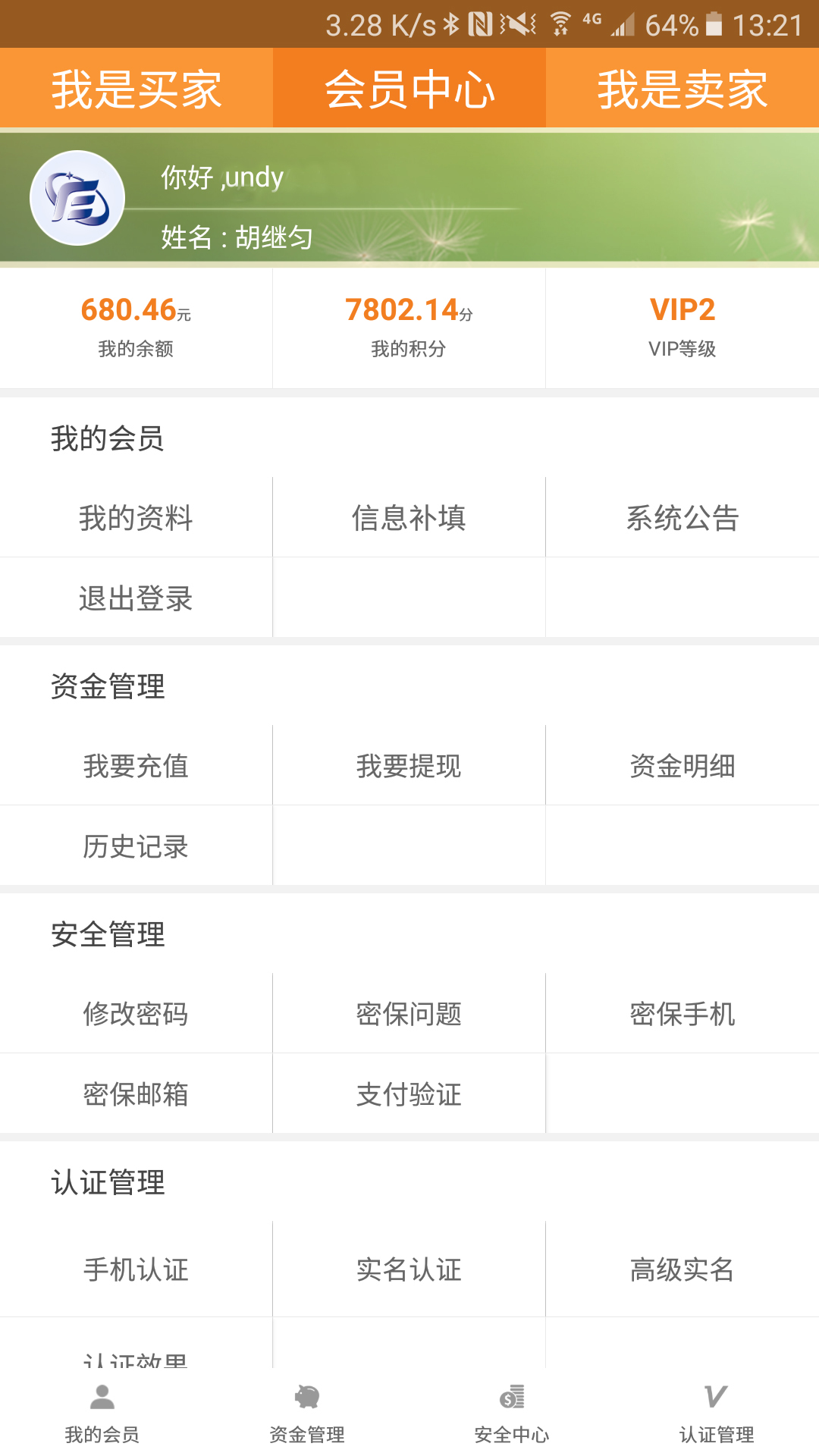Switch to the 我是买家 tab
Image resolution: width=819 pixels, height=1456 pixels.
click(136, 89)
